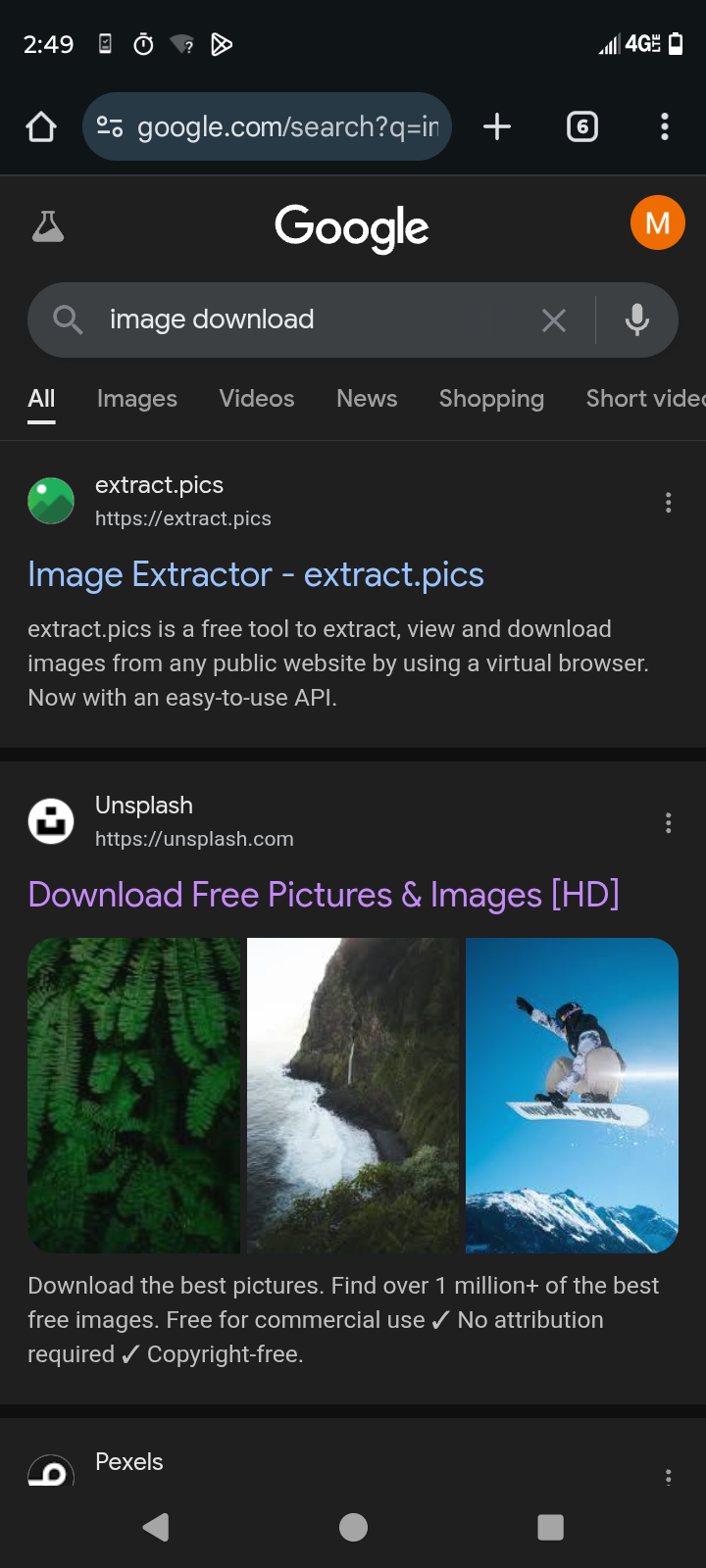
Task: Start voice search with the microphone
Action: (x=637, y=319)
